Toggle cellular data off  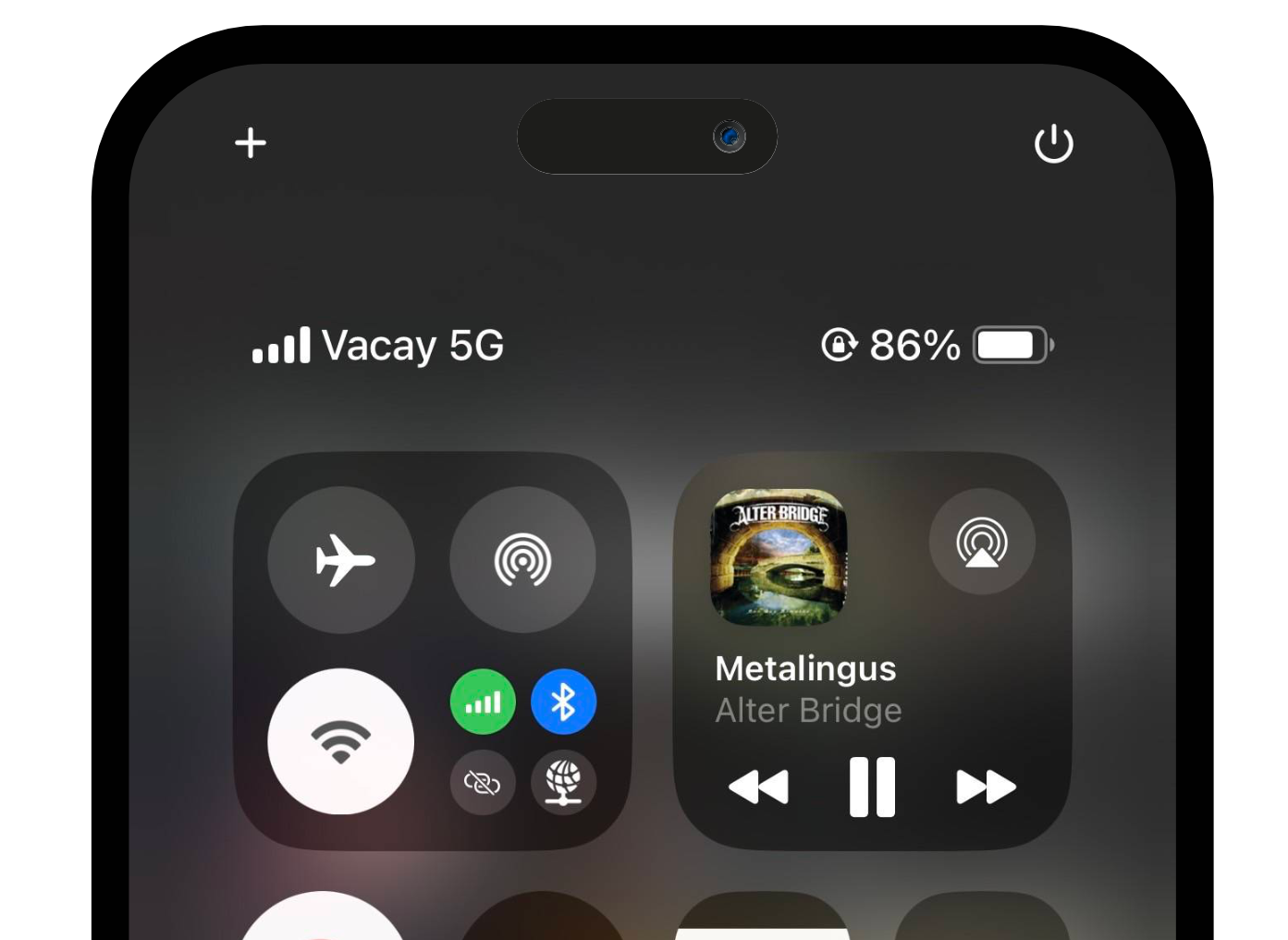coord(483,702)
